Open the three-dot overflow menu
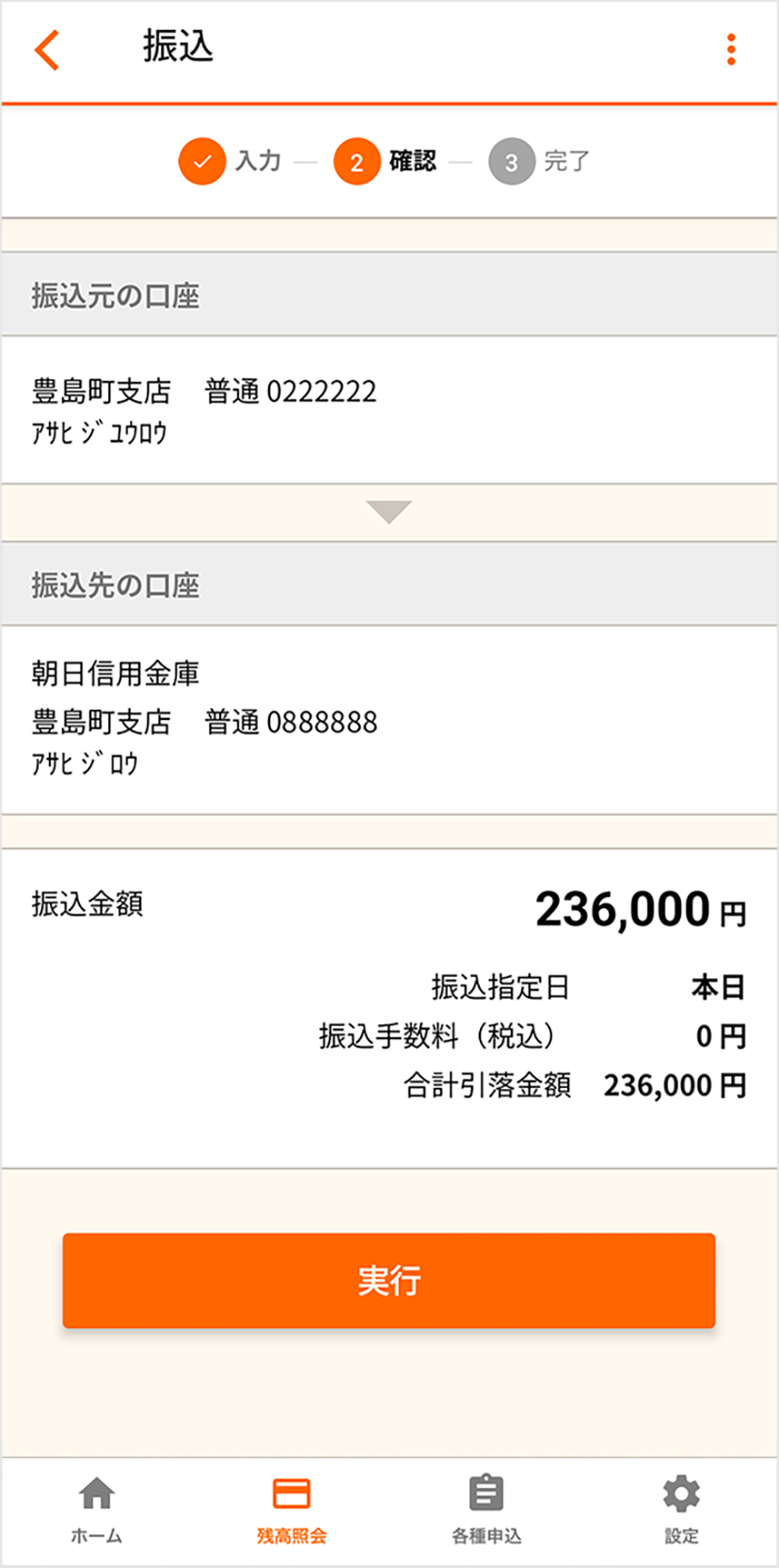 coord(731,50)
